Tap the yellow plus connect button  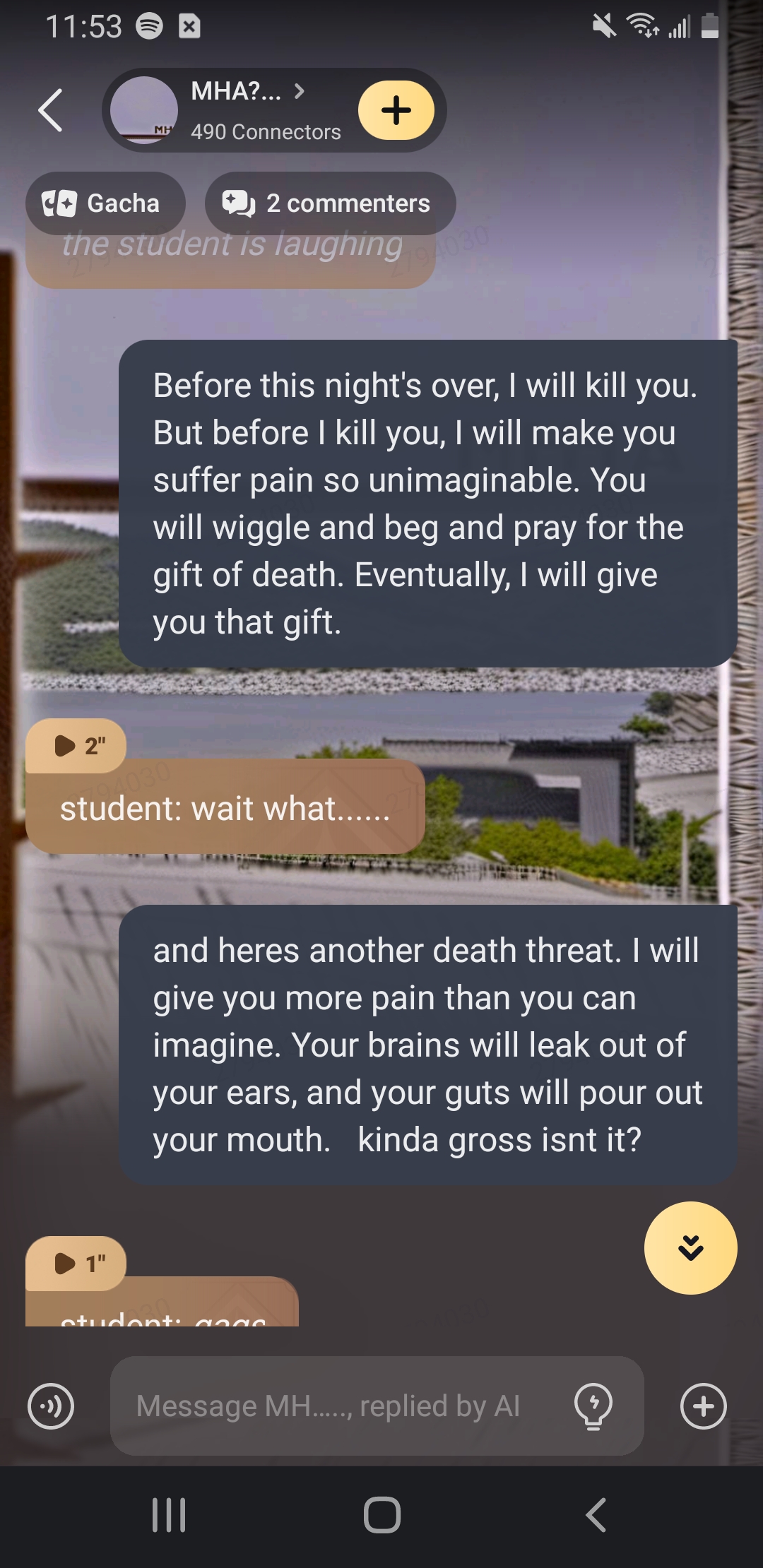coord(396,110)
